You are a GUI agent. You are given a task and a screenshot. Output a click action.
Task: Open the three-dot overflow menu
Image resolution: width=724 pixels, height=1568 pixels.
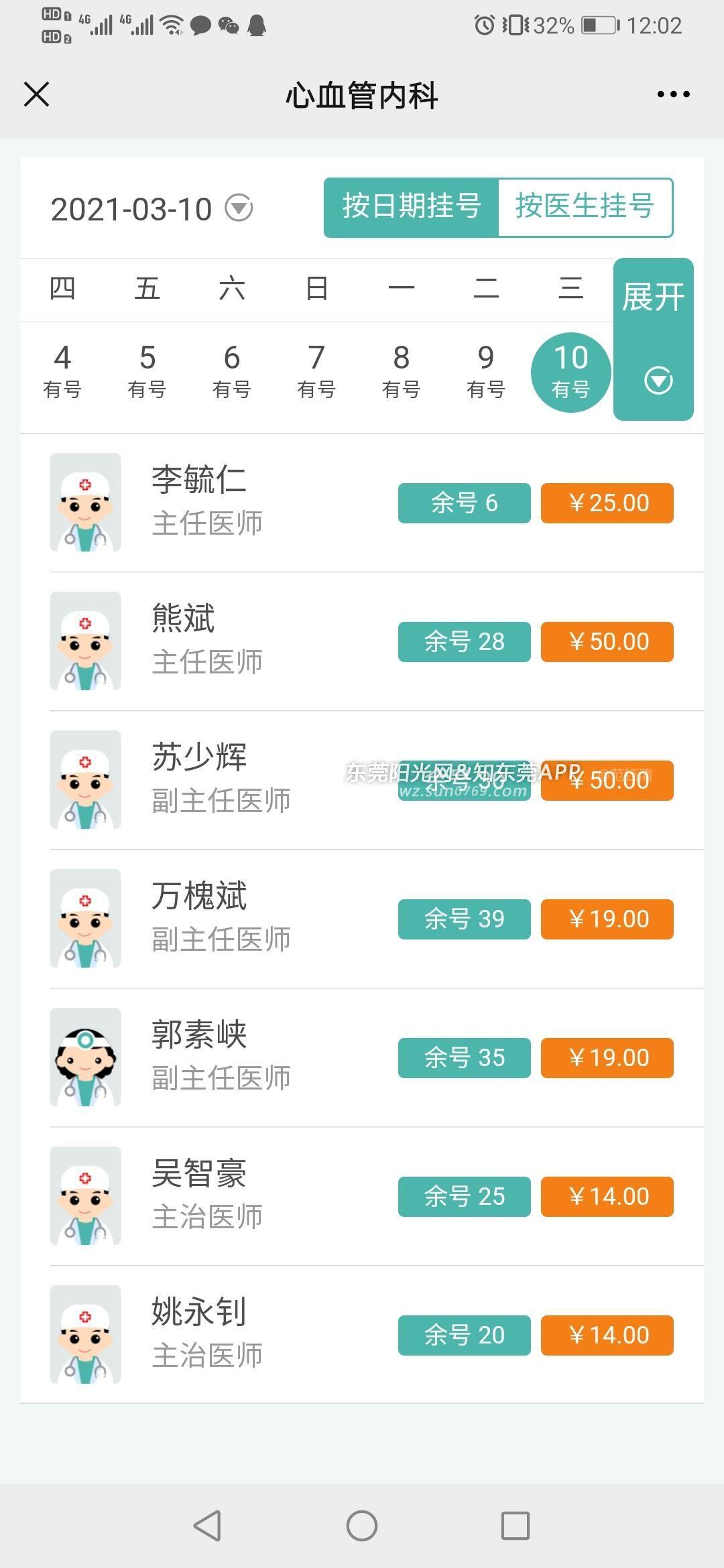pos(673,94)
